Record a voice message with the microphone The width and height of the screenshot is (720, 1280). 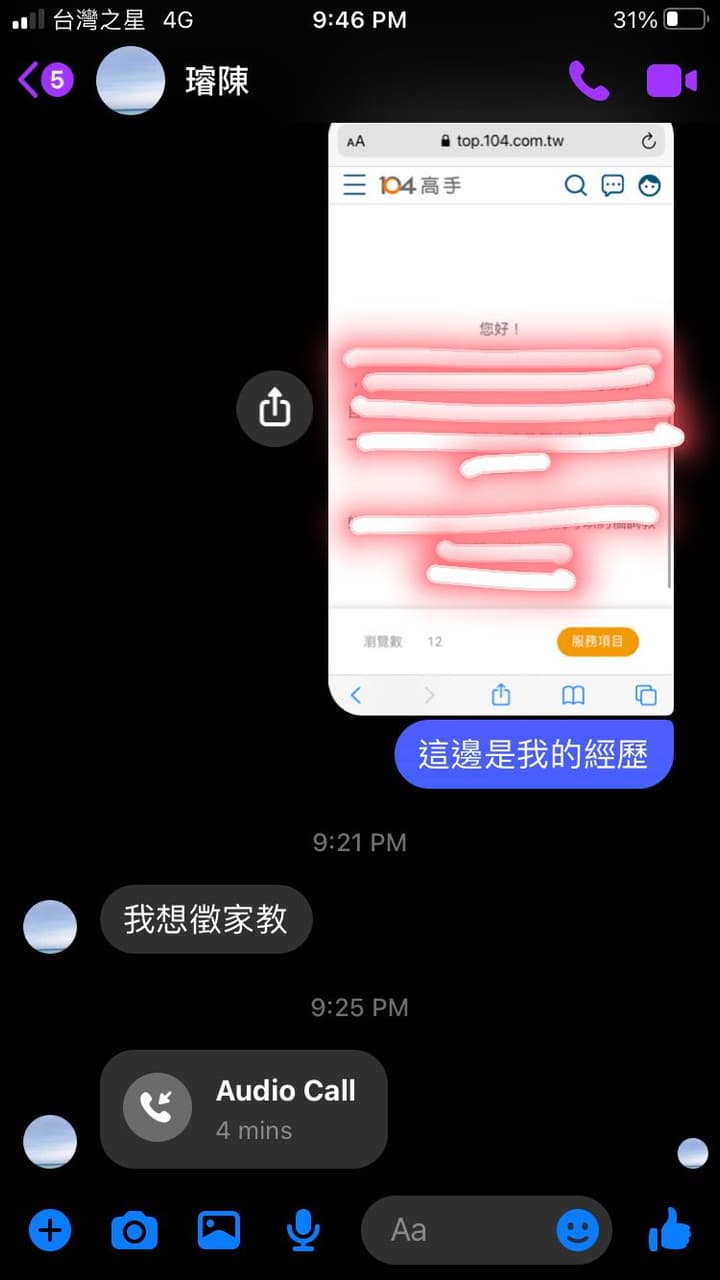tap(302, 1230)
